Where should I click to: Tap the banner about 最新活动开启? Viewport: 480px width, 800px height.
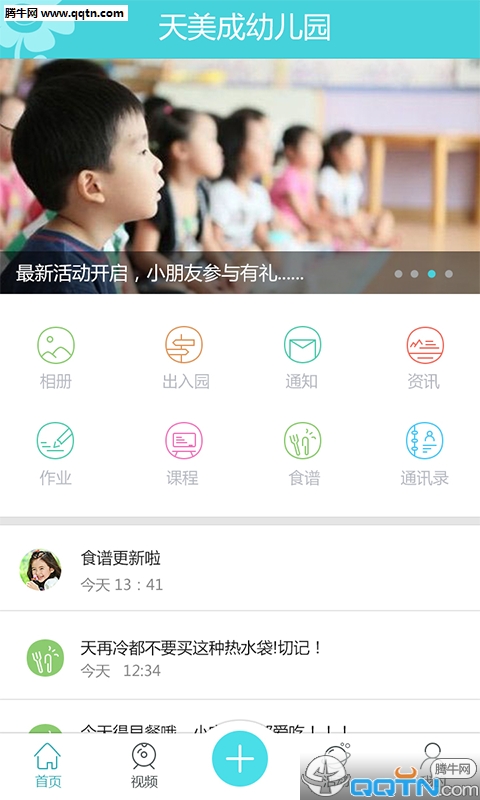[240, 176]
